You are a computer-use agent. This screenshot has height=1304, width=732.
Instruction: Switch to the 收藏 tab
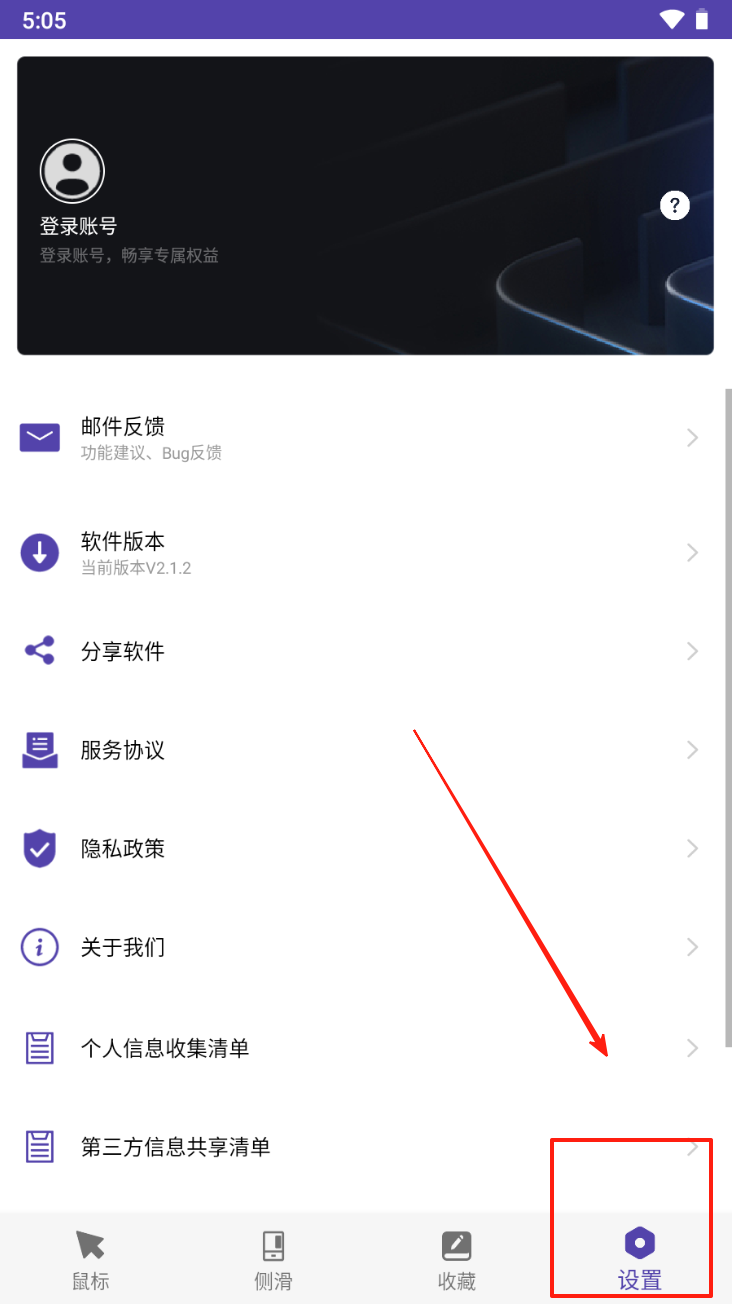point(457,1258)
